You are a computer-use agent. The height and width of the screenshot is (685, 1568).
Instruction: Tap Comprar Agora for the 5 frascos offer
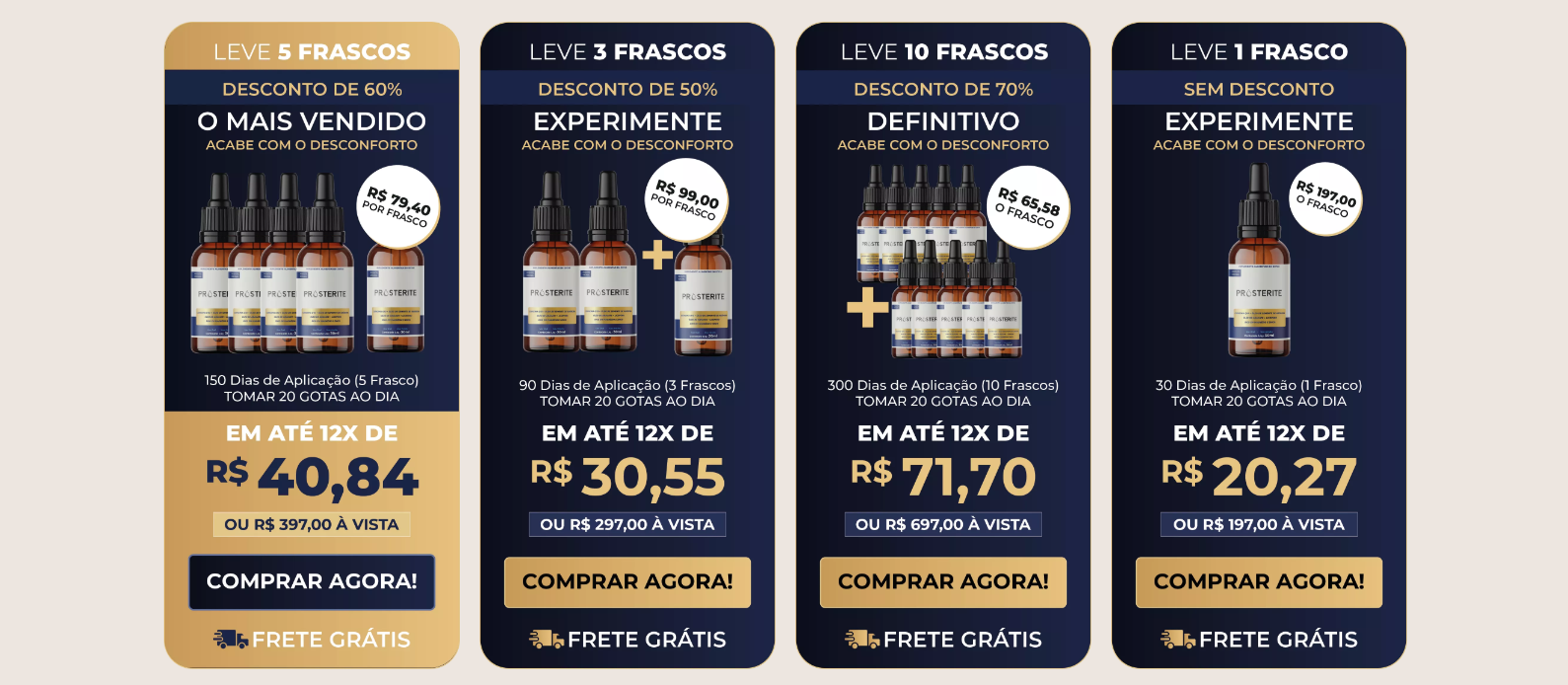click(312, 581)
